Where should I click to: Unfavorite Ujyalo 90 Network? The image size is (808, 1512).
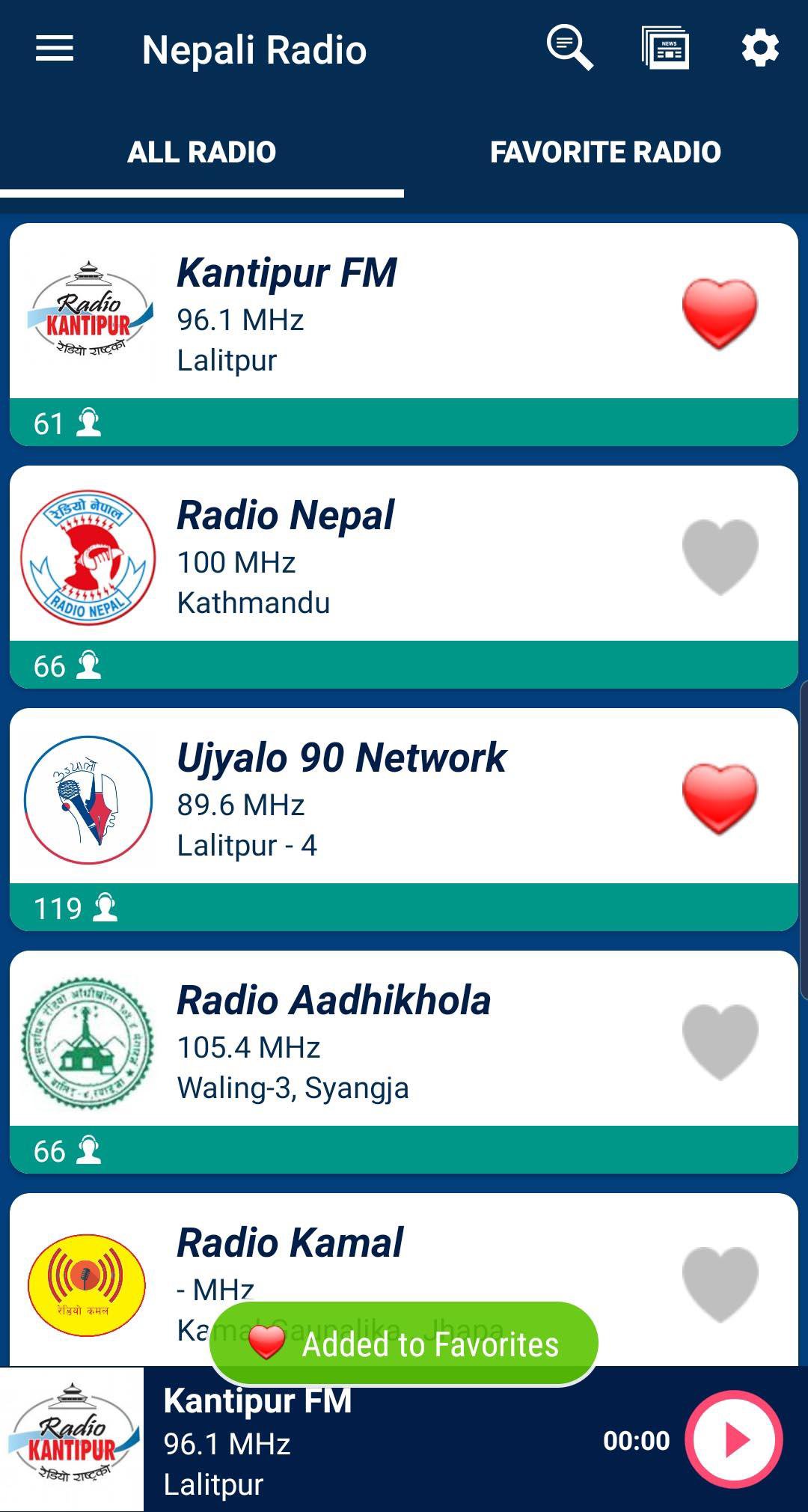coord(720,798)
